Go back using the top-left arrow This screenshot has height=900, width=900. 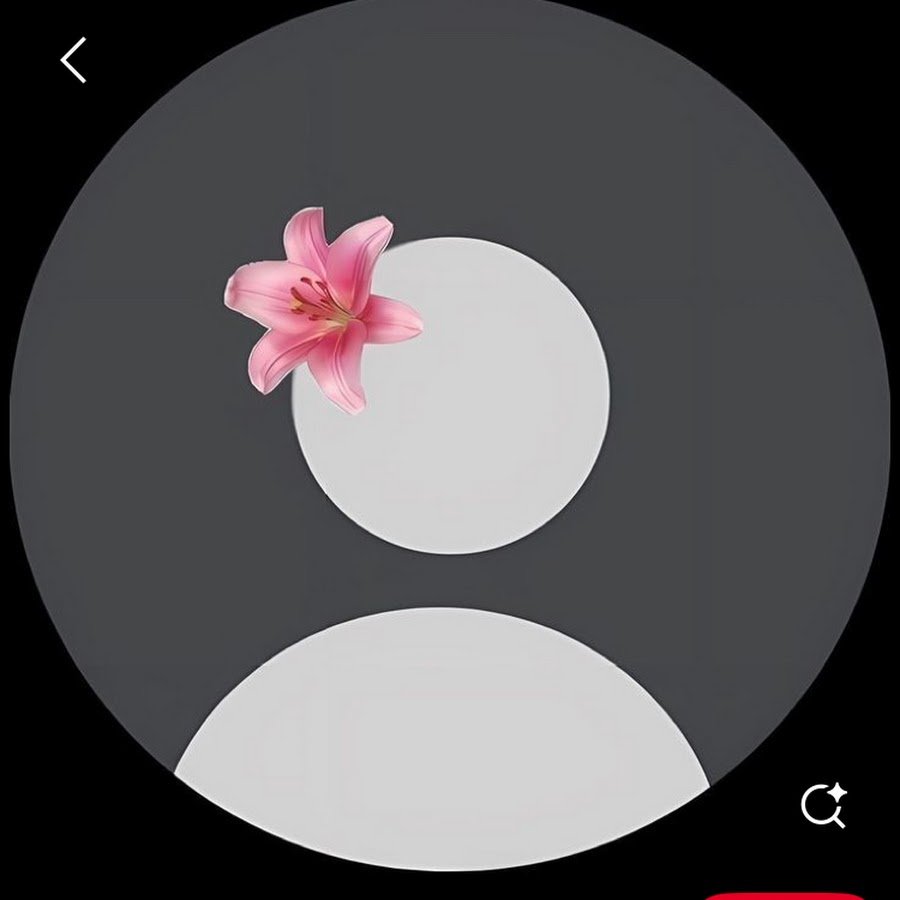coord(73,60)
